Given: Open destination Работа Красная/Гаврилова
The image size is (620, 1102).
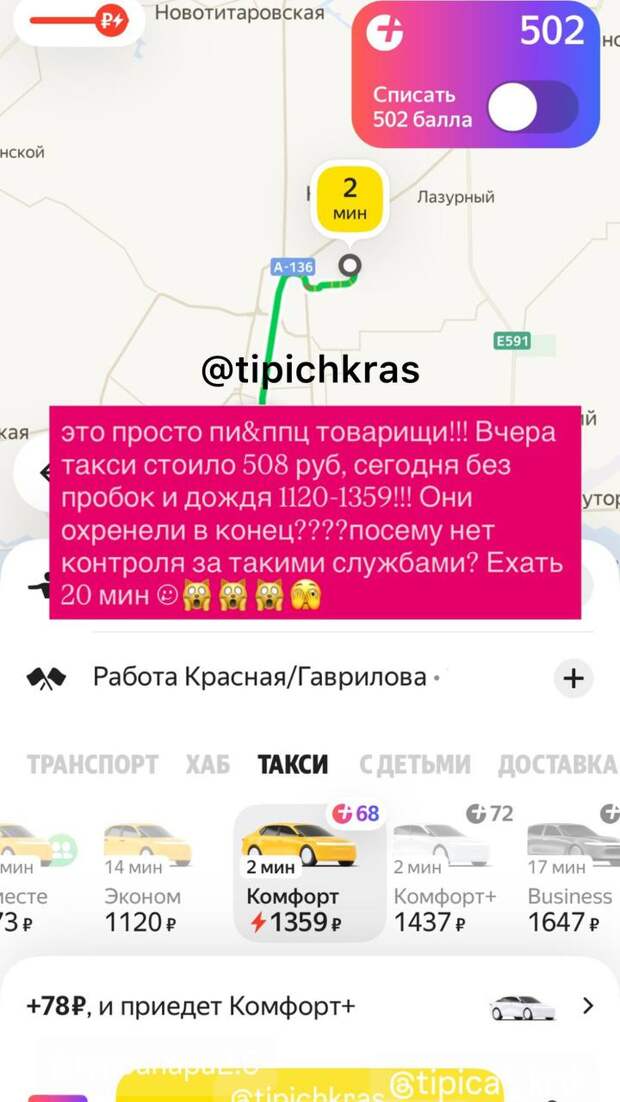Looking at the screenshot, I should pyautogui.click(x=260, y=678).
